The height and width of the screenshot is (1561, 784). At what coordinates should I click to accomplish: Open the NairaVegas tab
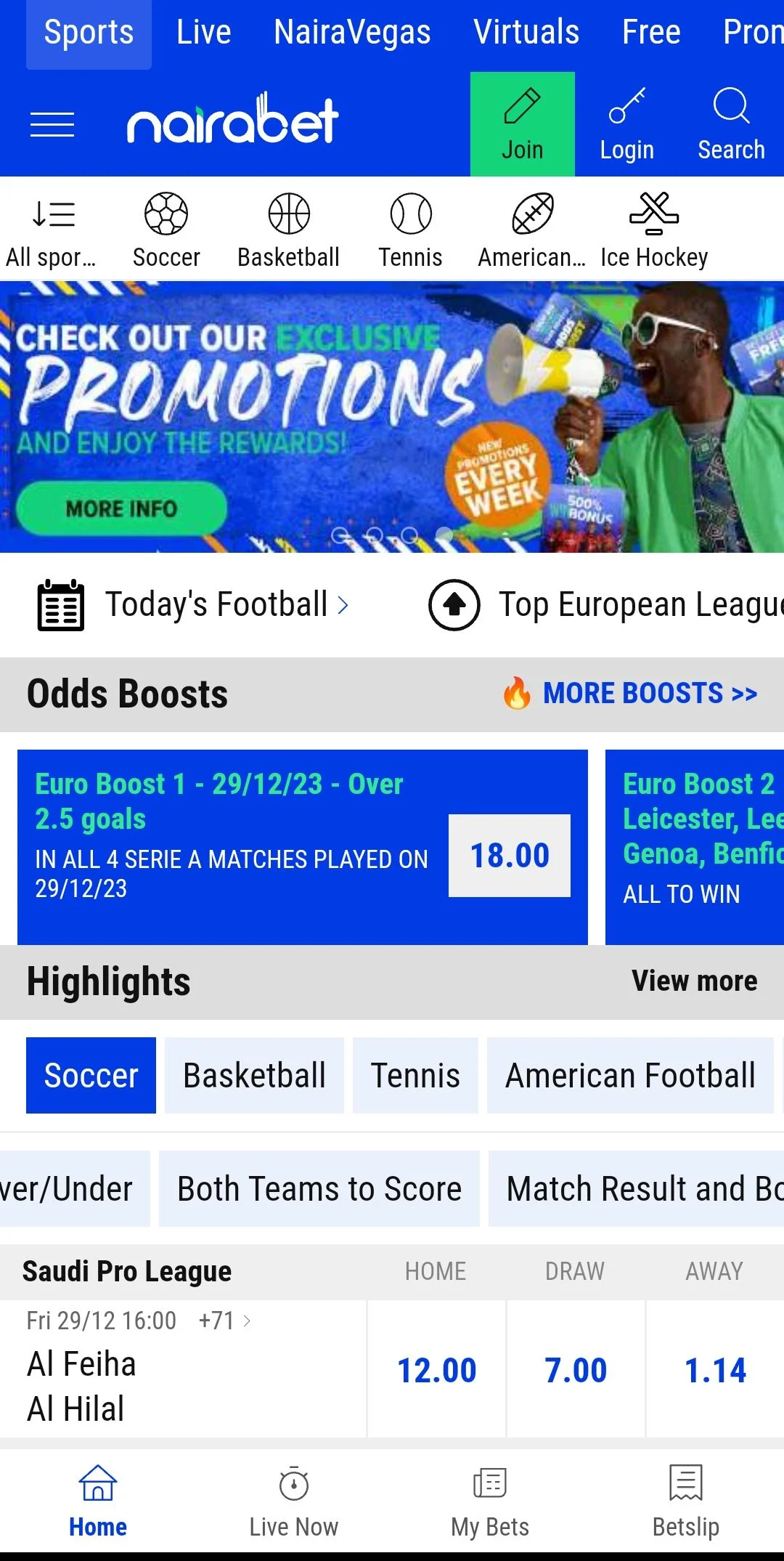tap(352, 33)
